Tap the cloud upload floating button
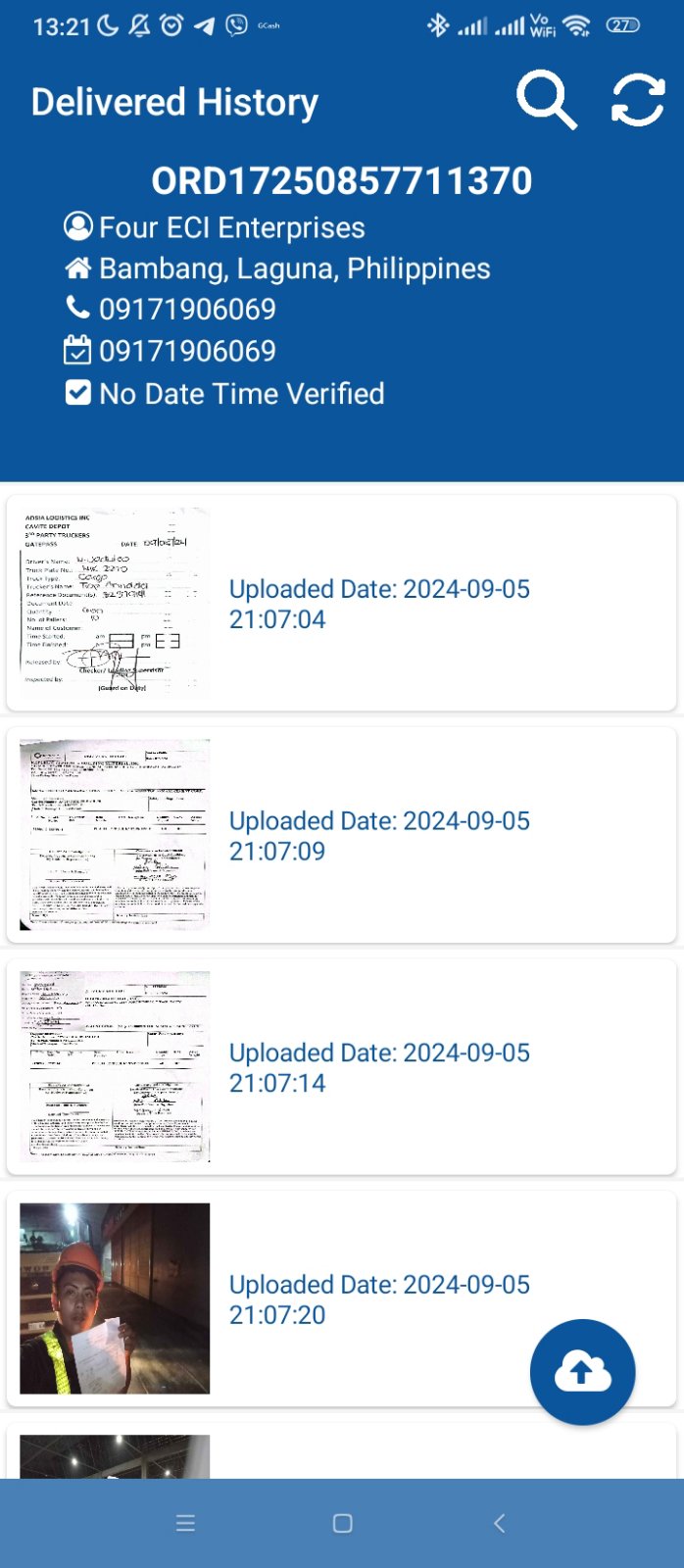 (x=582, y=1371)
